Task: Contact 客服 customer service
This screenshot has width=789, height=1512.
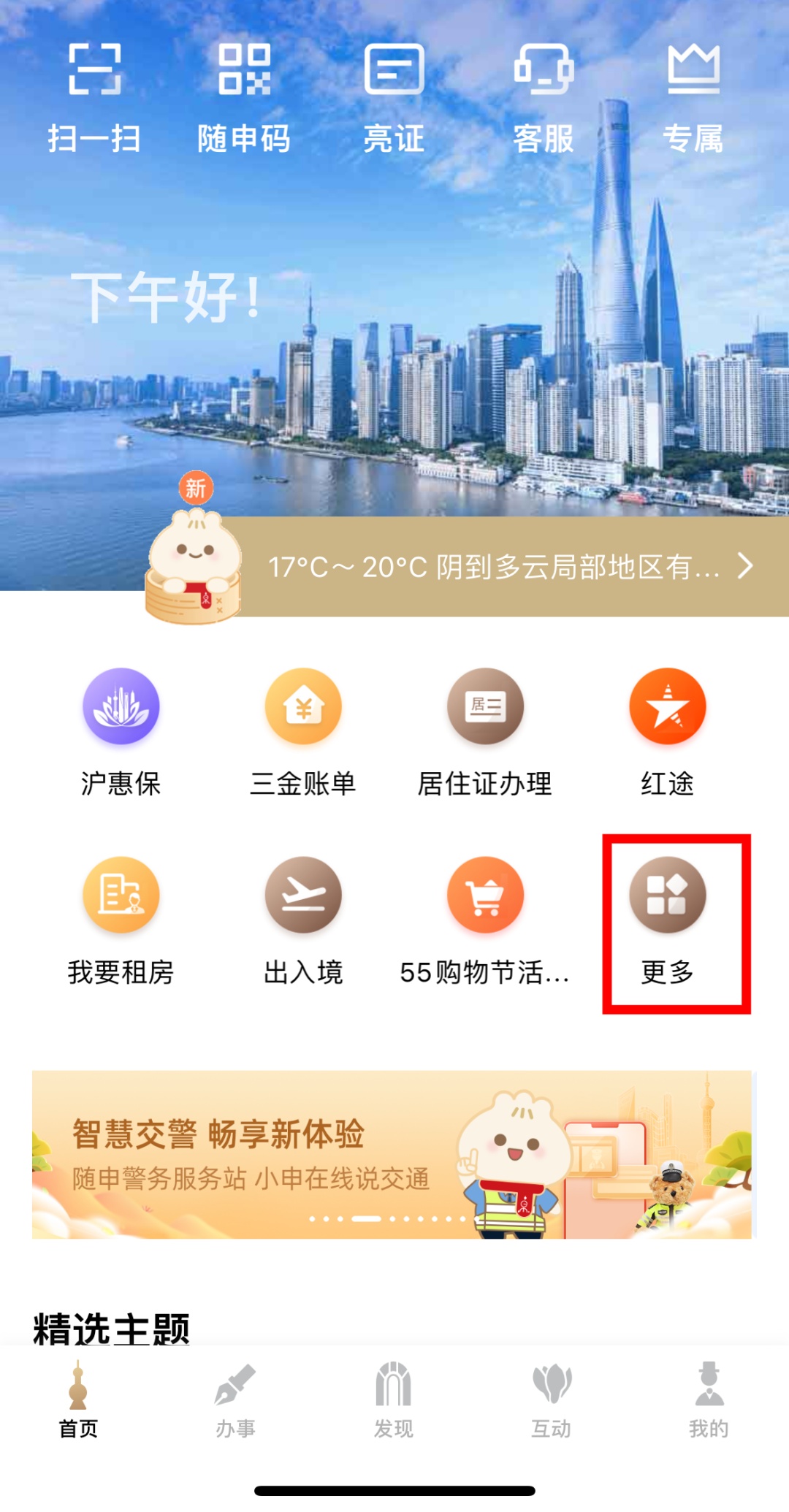Action: pyautogui.click(x=544, y=95)
